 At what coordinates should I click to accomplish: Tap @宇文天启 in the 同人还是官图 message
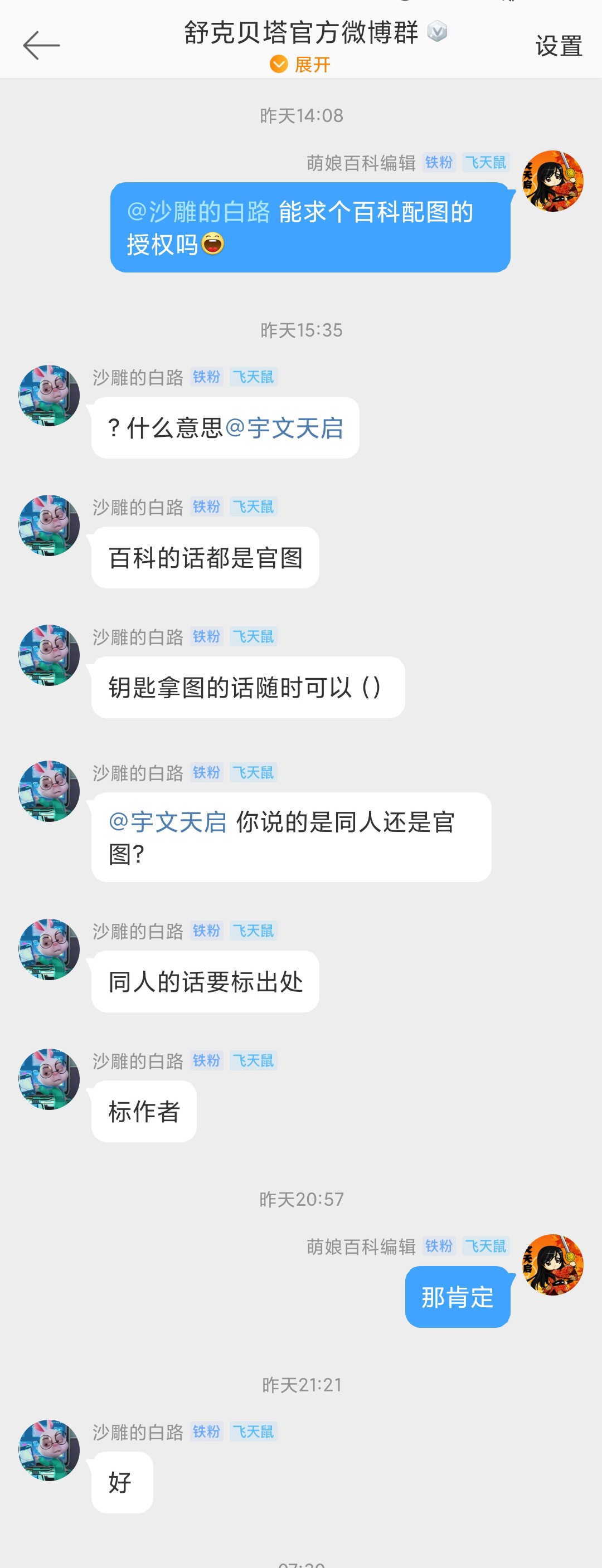[167, 822]
